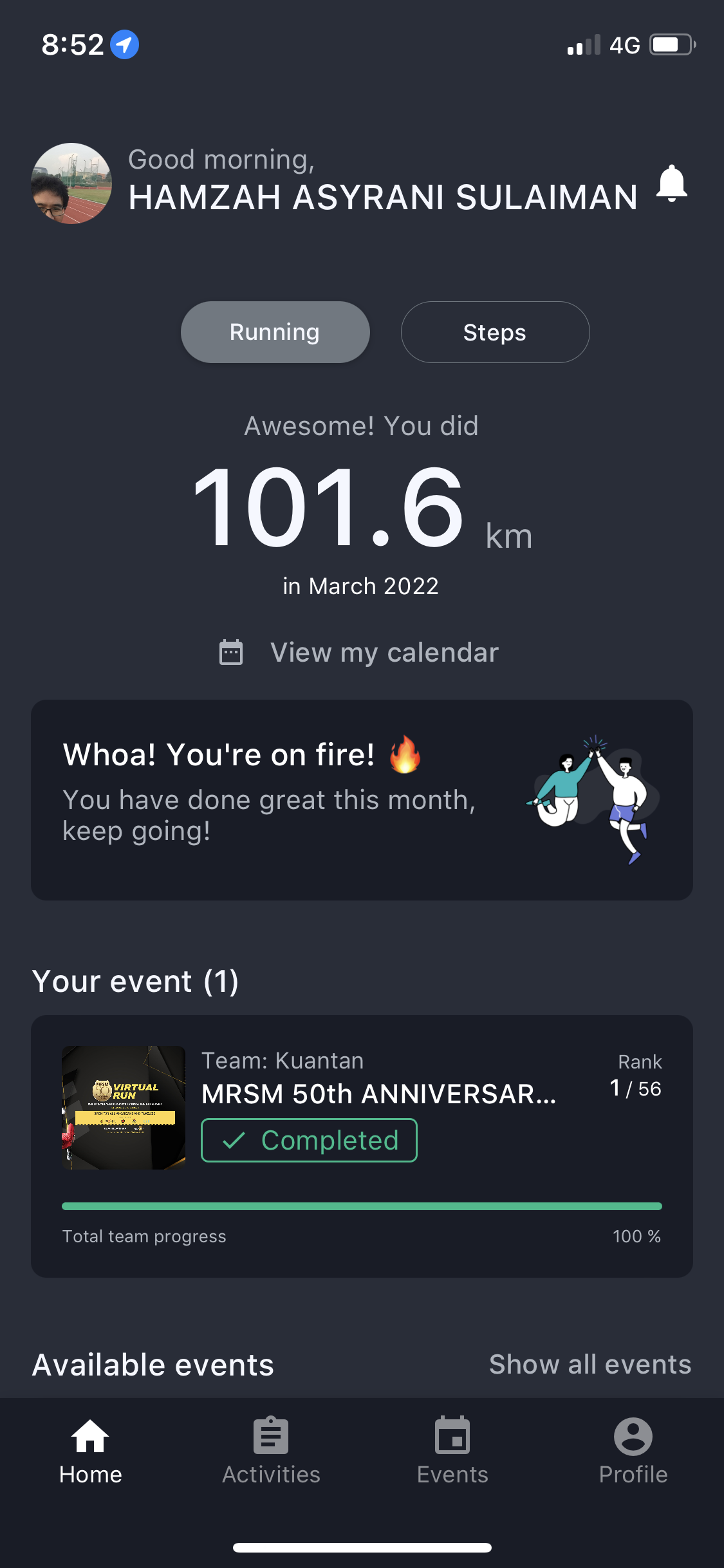Switch to the Steps view
The height and width of the screenshot is (1568, 724).
[x=495, y=332]
